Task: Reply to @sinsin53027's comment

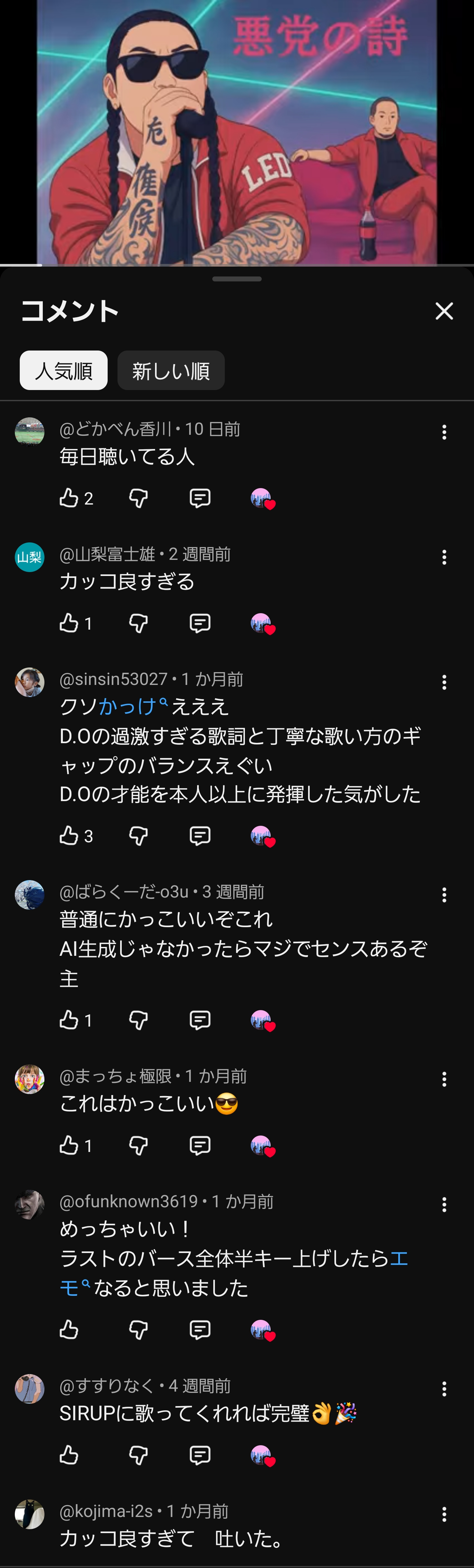Action: [x=199, y=836]
